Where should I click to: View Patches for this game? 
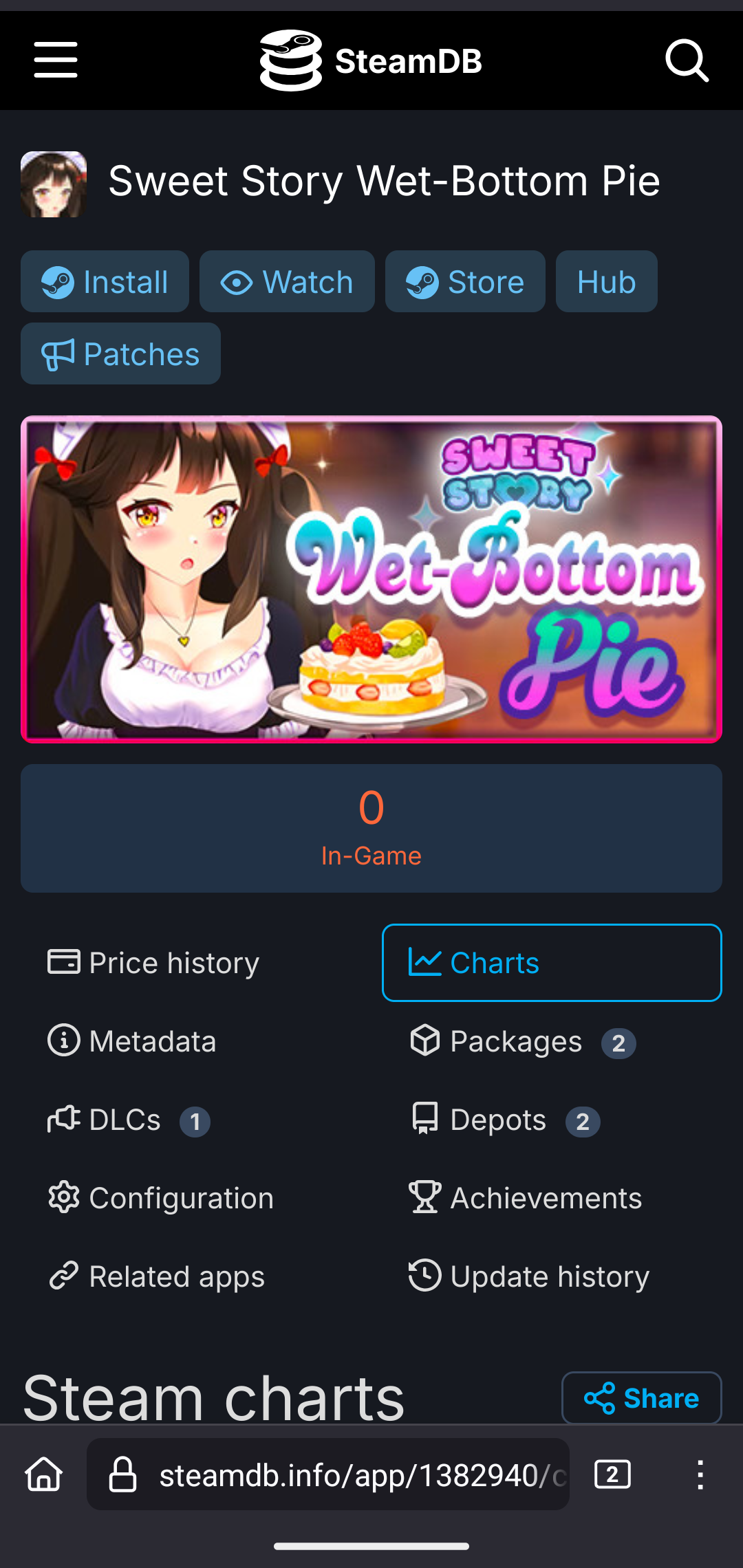pos(120,353)
